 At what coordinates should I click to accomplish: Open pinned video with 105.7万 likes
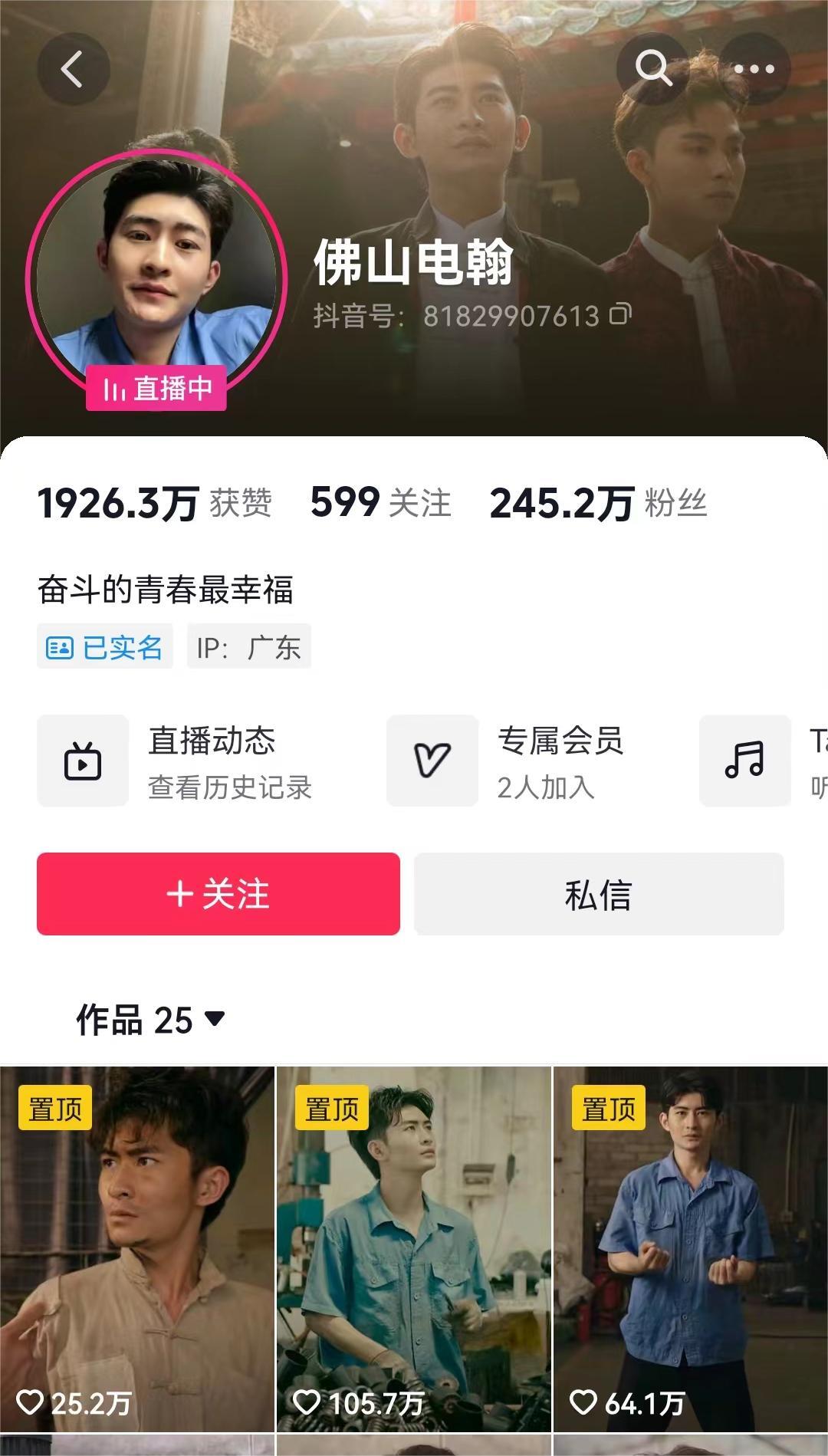coord(414,1250)
